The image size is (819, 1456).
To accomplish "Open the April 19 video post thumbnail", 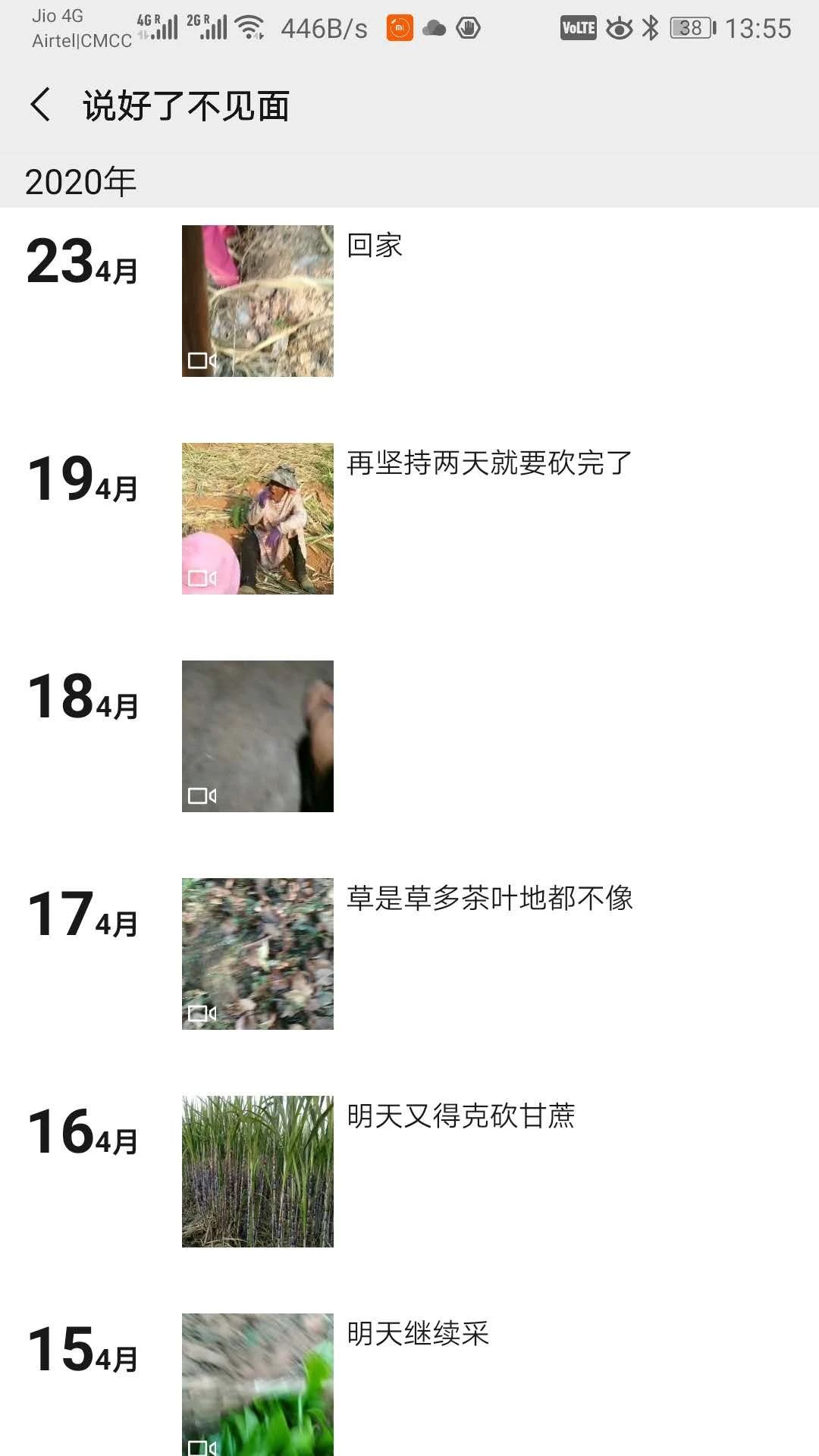I will [x=258, y=519].
